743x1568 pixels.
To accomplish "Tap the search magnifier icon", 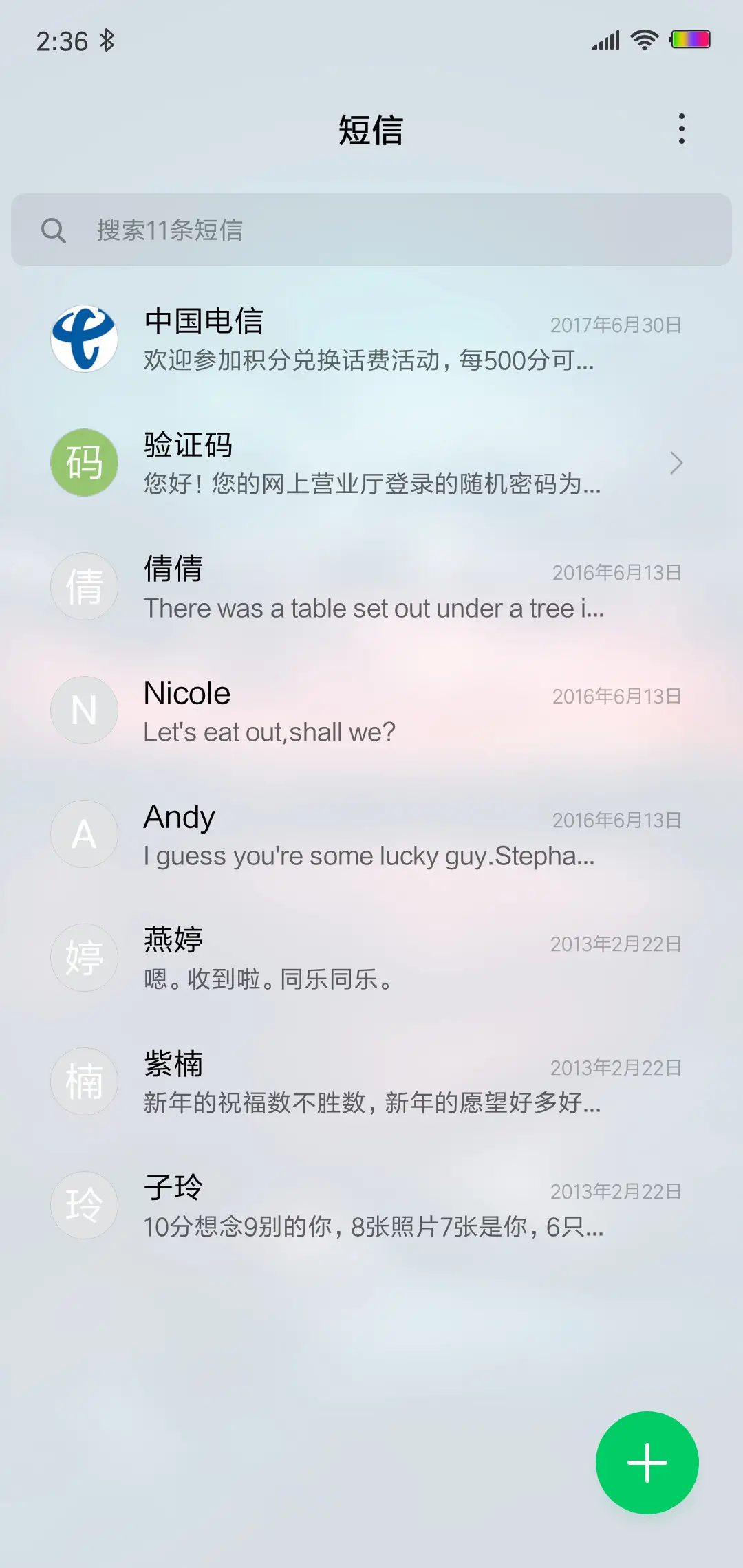I will pos(55,230).
